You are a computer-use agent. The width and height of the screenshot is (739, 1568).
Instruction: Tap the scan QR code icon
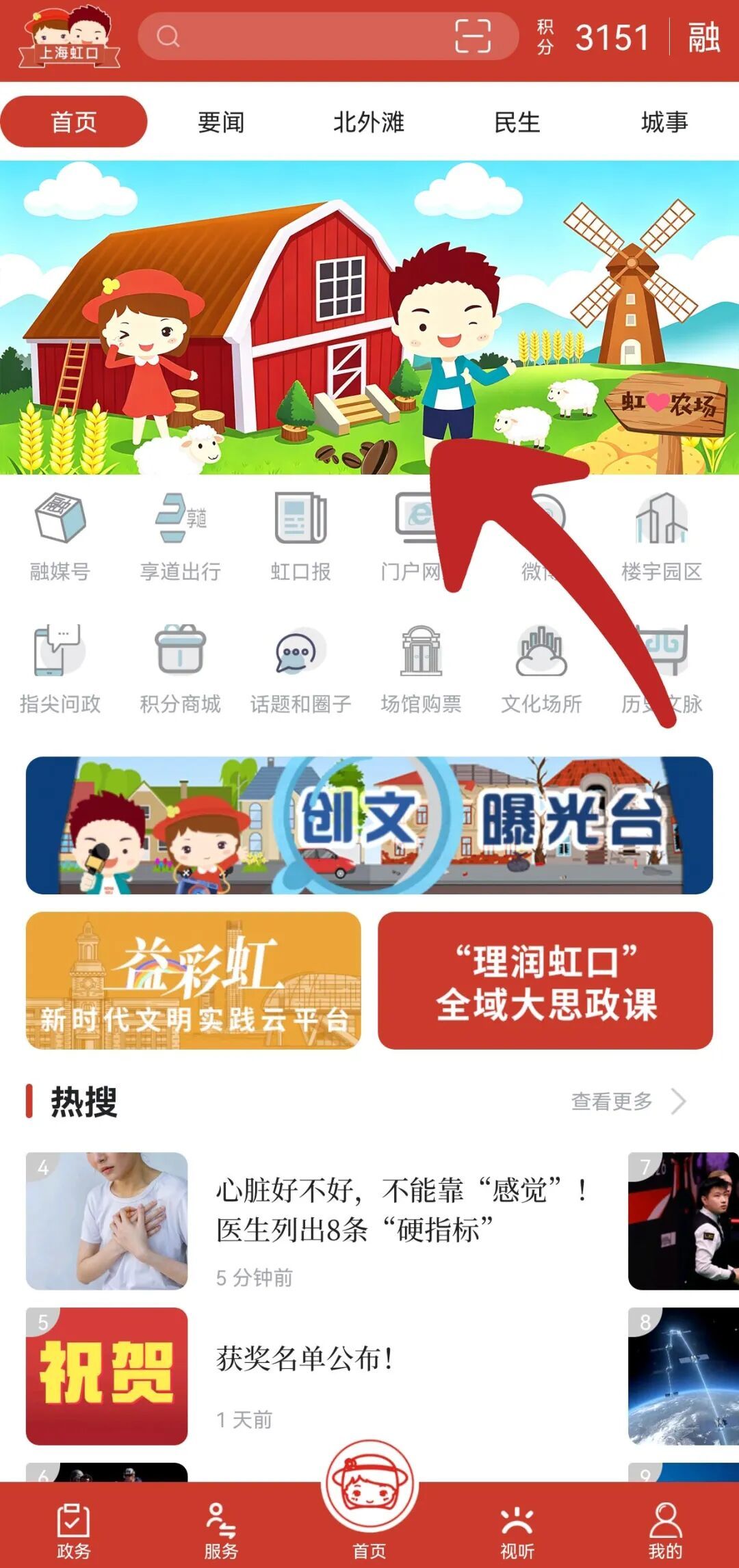(x=473, y=36)
